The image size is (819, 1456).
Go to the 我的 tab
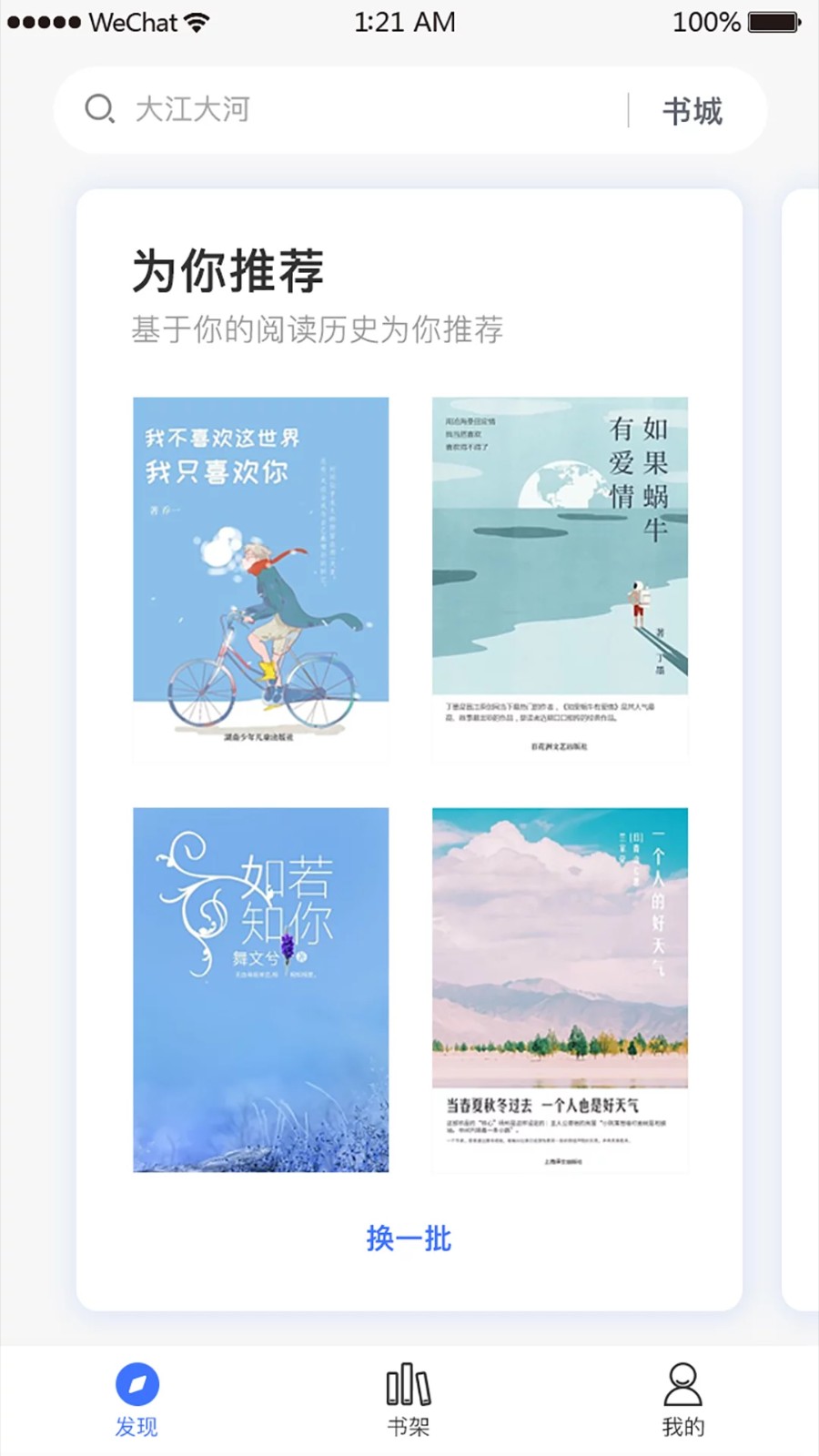682,1400
